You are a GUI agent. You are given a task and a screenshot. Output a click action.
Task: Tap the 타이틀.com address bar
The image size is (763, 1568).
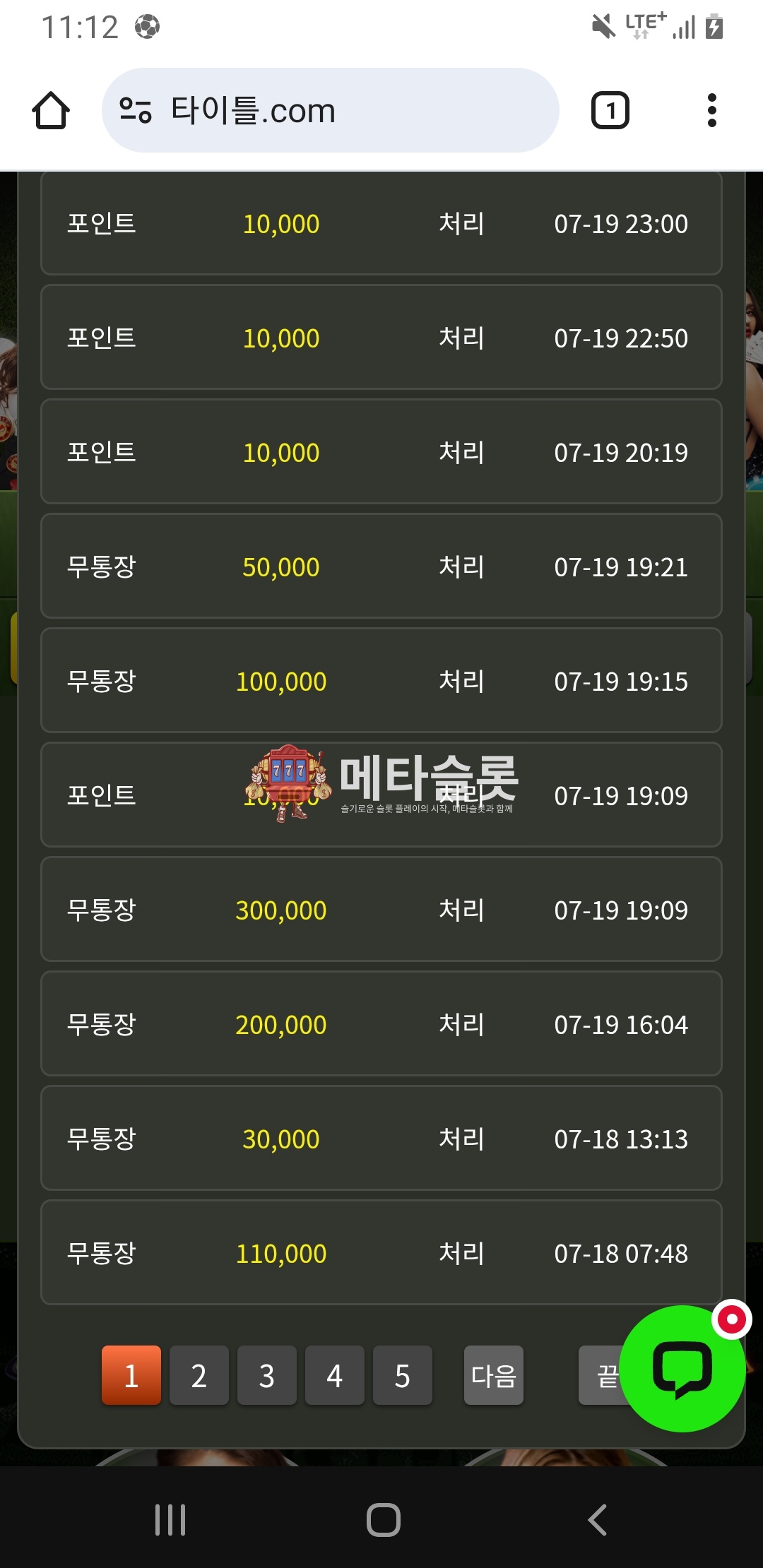point(331,110)
